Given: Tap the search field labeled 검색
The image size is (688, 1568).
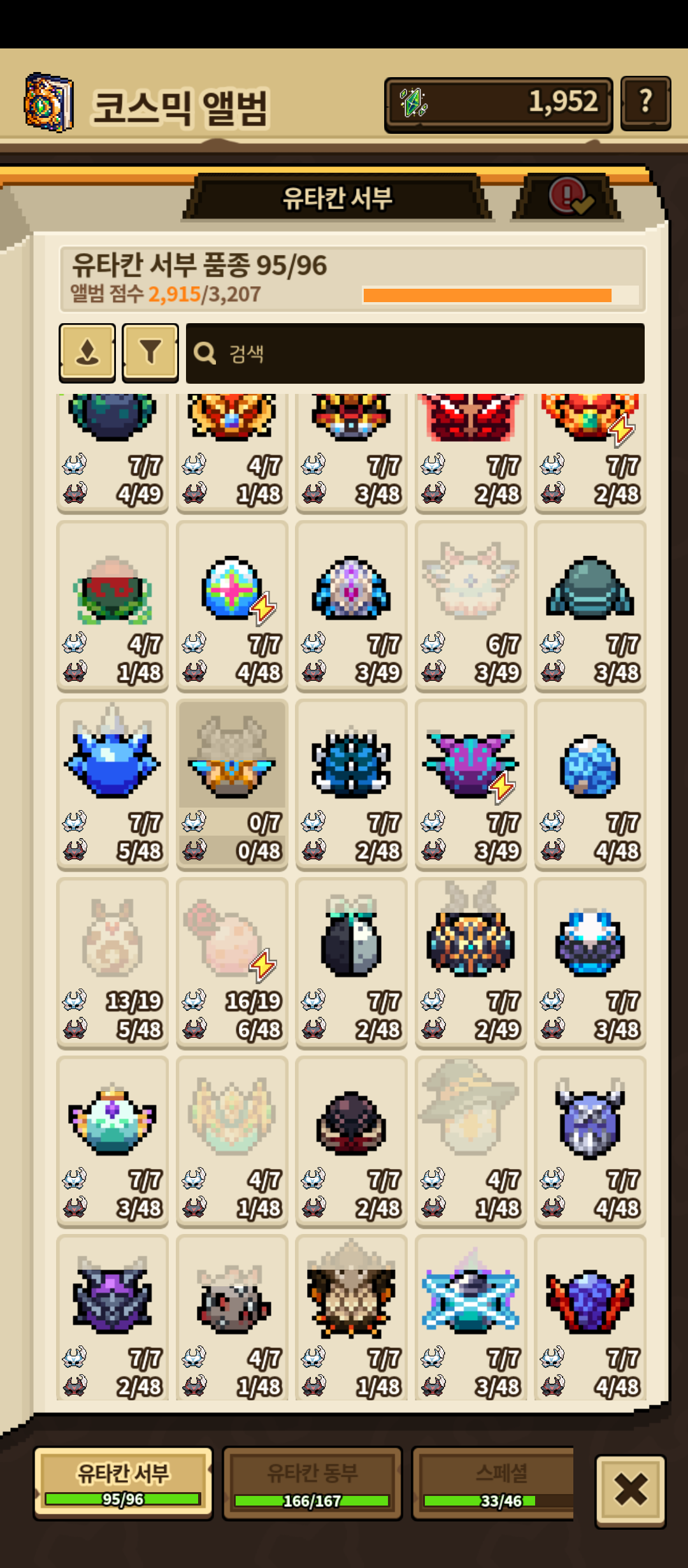Looking at the screenshot, I should click(415, 353).
